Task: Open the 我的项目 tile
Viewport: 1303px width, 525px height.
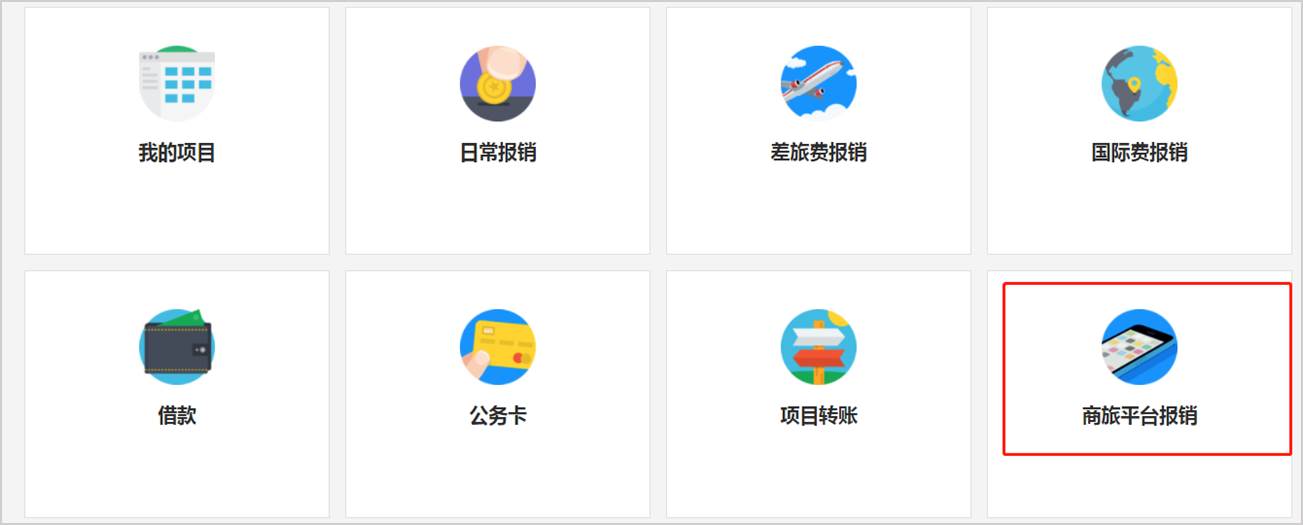Action: (x=177, y=130)
